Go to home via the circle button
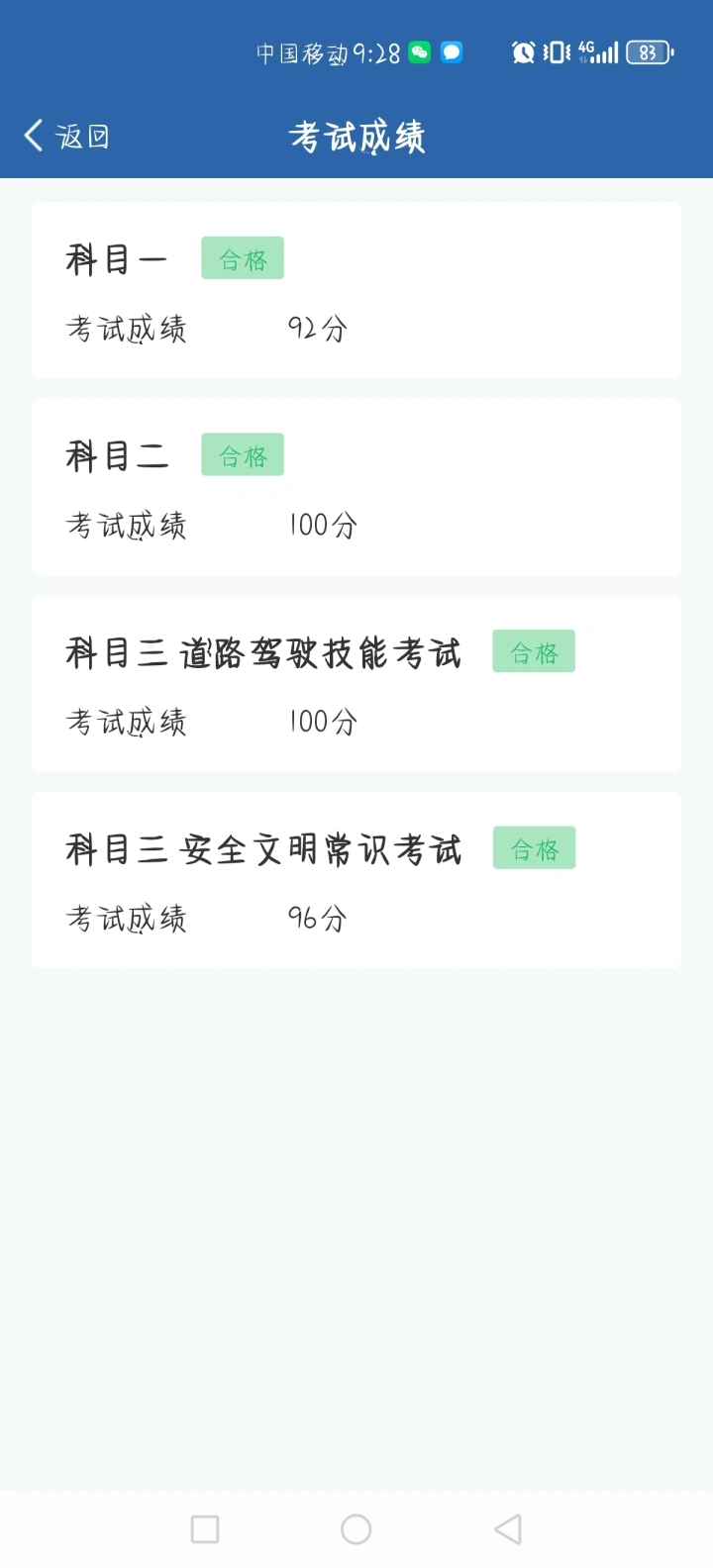This screenshot has height=1568, width=713. tap(356, 1529)
